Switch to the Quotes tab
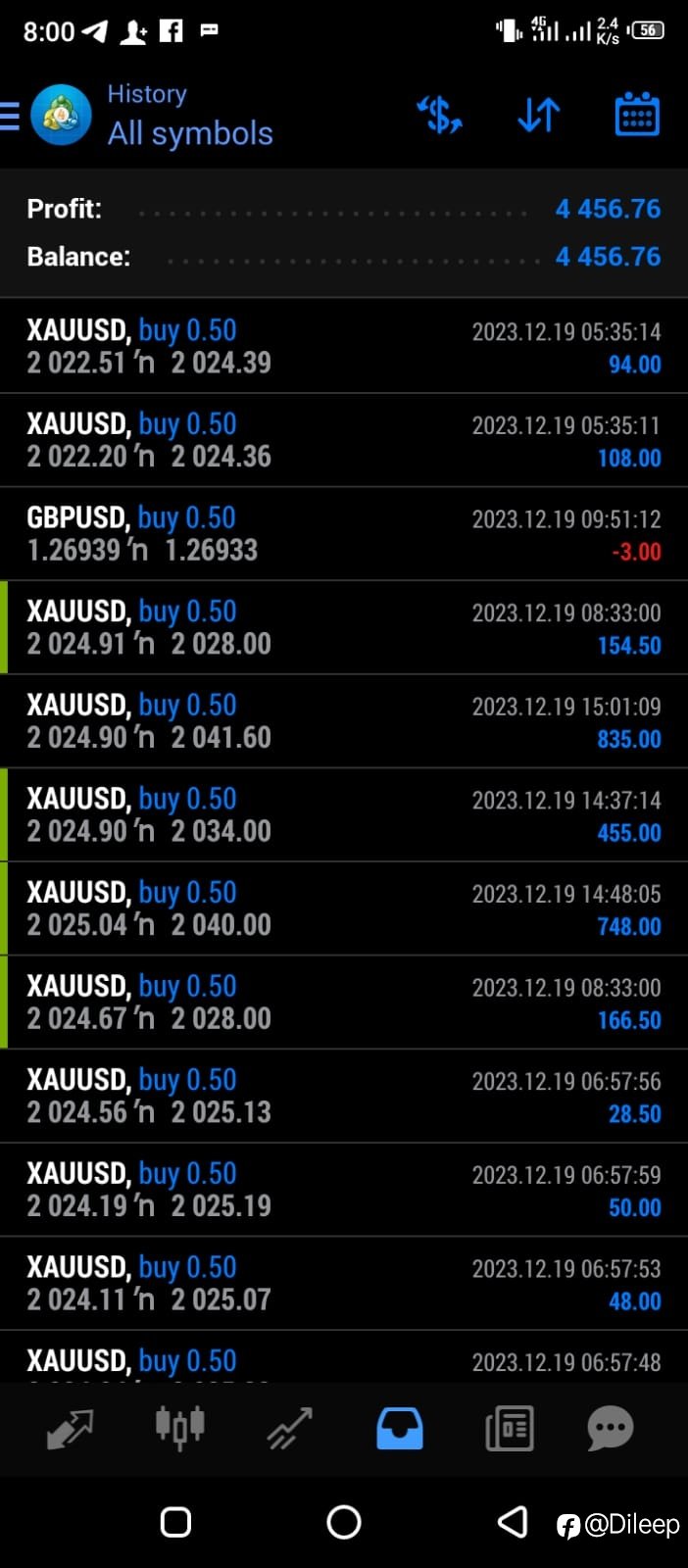The image size is (688, 1568). click(71, 1428)
